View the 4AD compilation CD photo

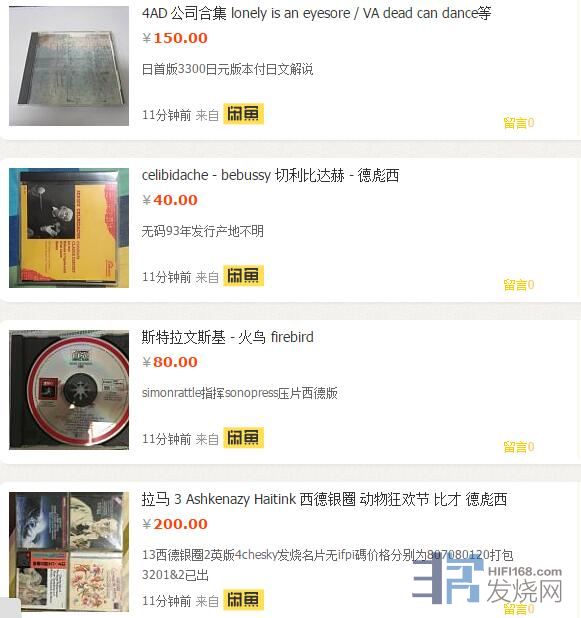tap(69, 66)
